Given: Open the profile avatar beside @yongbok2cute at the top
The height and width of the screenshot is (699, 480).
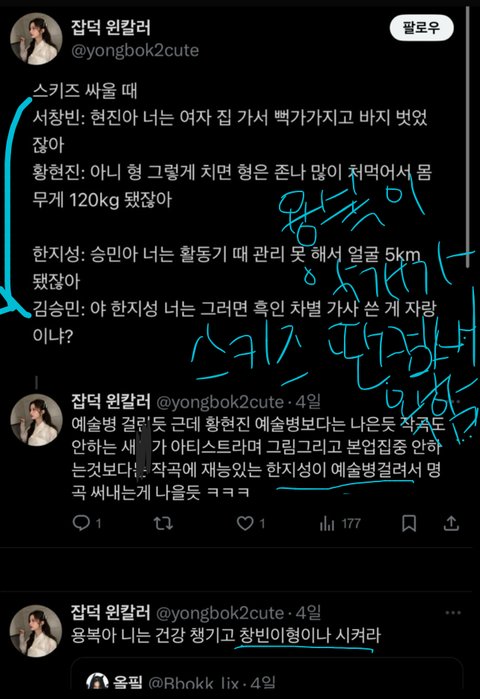Looking at the screenshot, I should [37, 39].
